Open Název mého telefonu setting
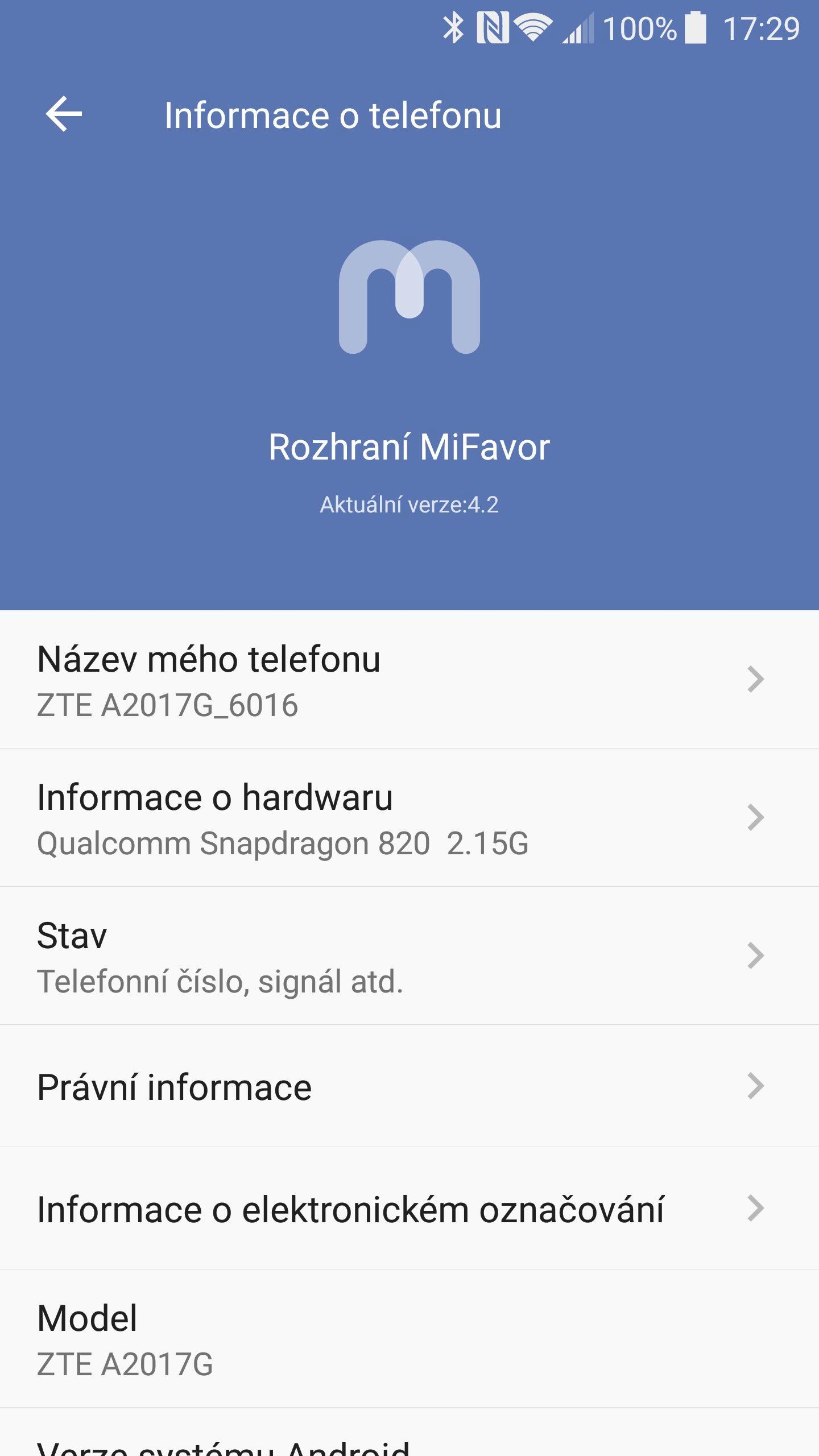Screen dimensions: 819x1456 click(409, 680)
